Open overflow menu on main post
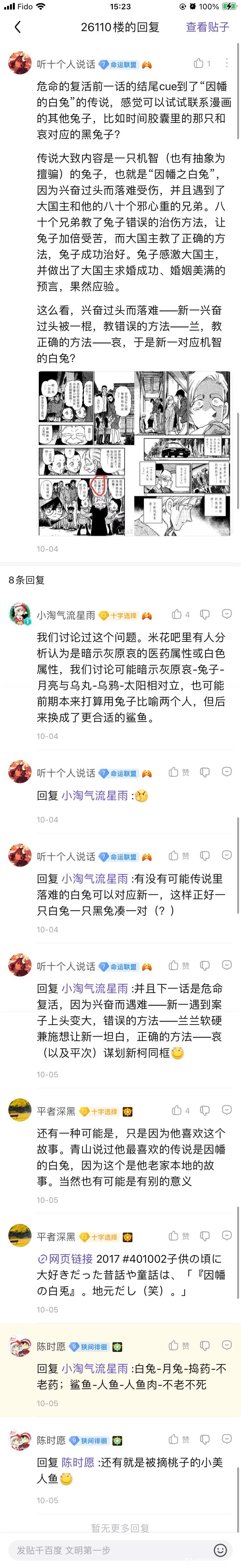The width and height of the screenshot is (241, 1568). tap(226, 63)
